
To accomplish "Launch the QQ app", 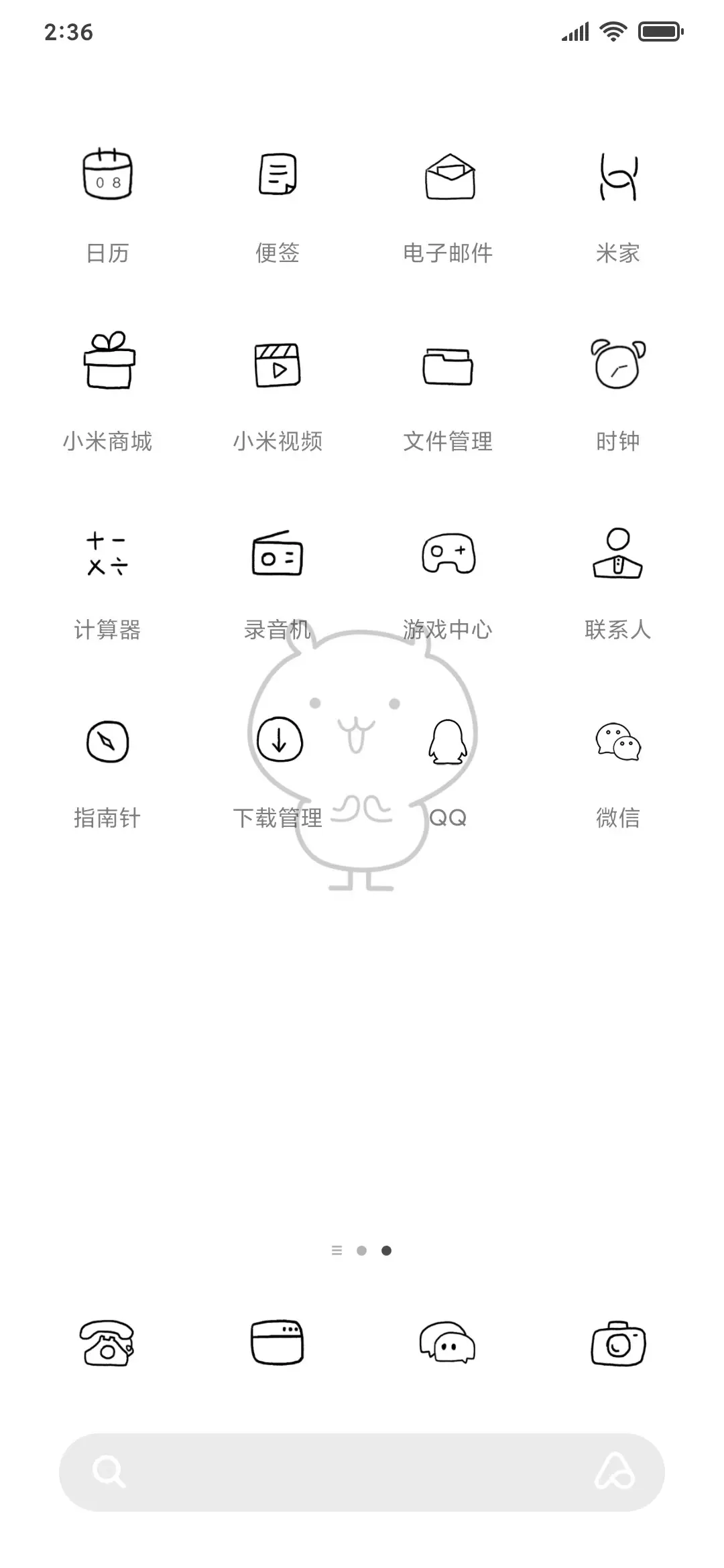I will pyautogui.click(x=448, y=742).
